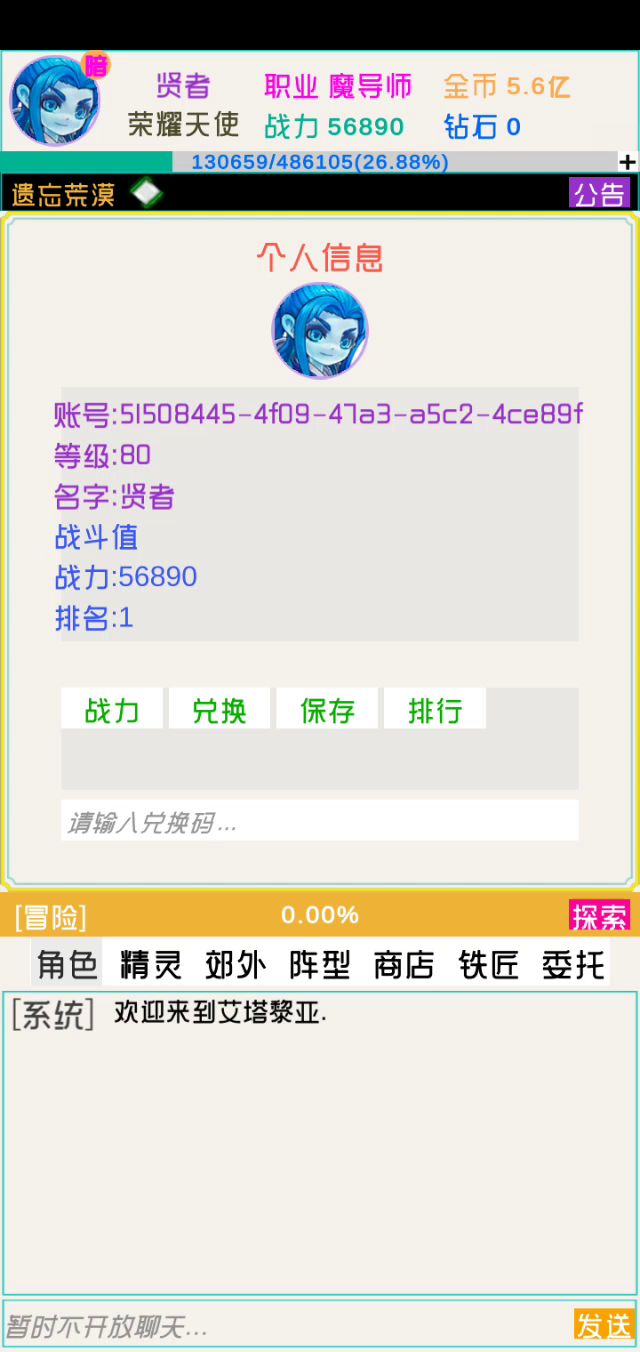Viewport: 640px width, 1352px height.
Task: Tap the 兑换 redeem button
Action: pos(219,709)
